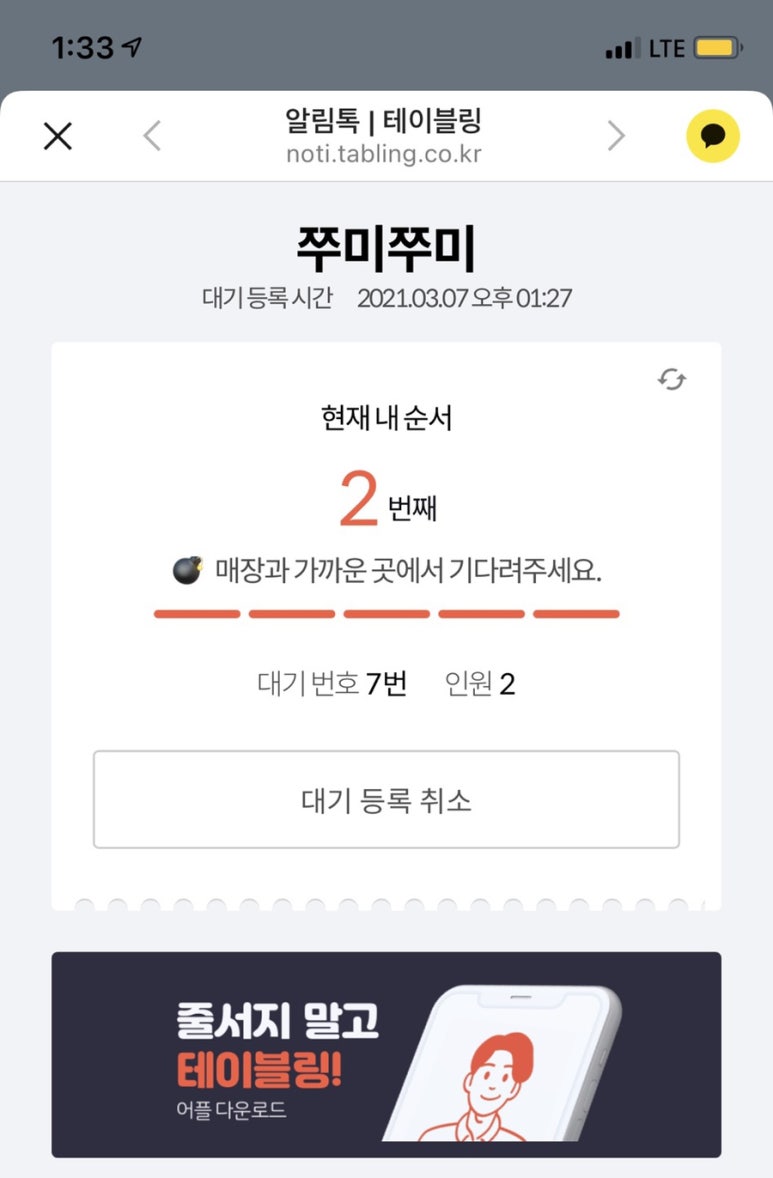Close the in-app browser
Viewport: 773px width, 1178px height.
click(x=58, y=136)
